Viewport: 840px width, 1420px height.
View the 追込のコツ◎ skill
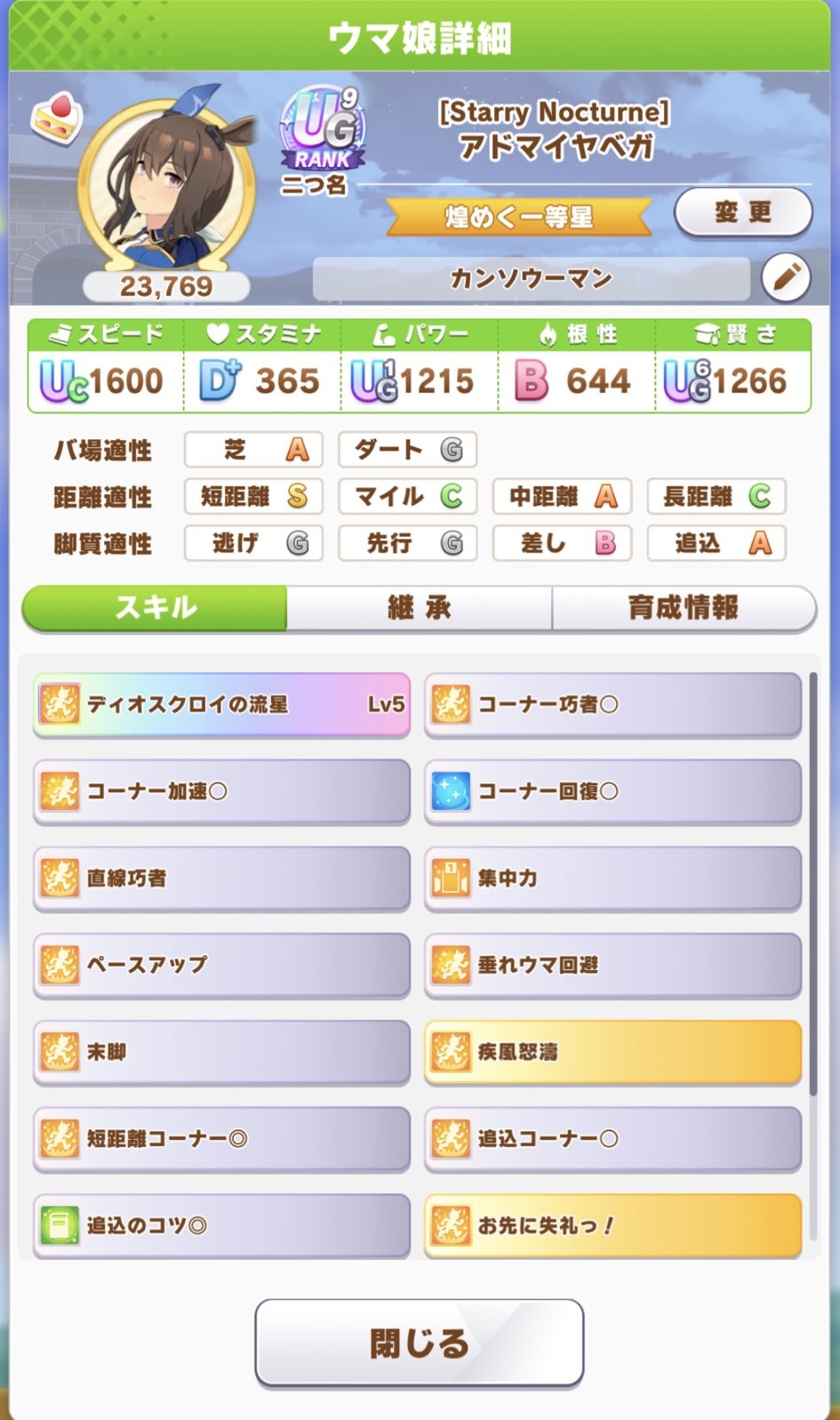tap(221, 1225)
